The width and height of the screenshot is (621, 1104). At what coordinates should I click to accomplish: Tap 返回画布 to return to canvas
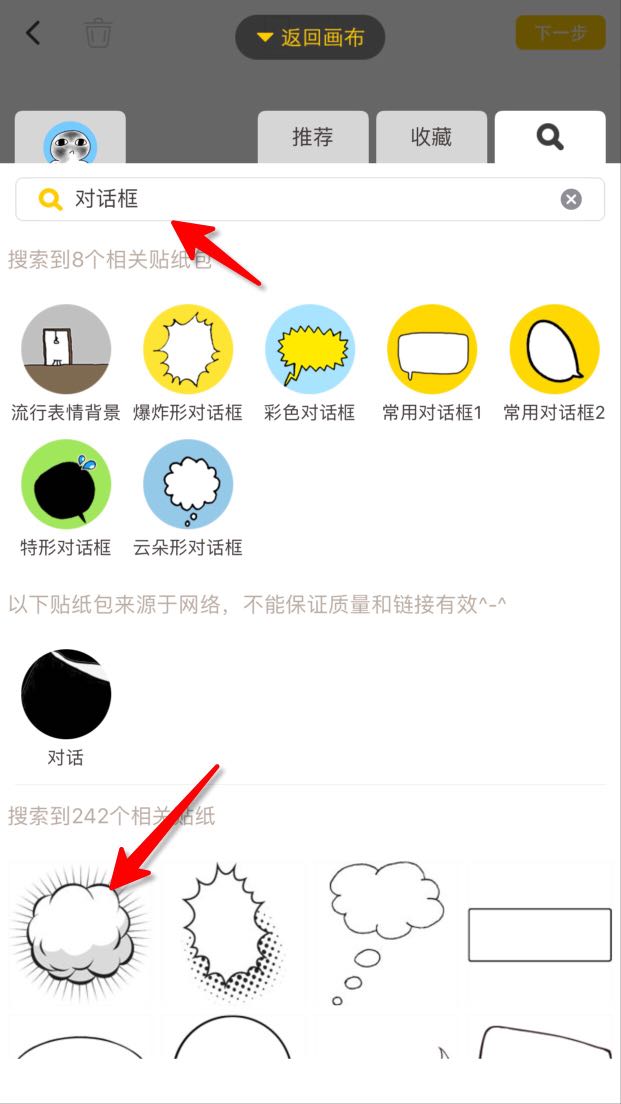coord(310,38)
